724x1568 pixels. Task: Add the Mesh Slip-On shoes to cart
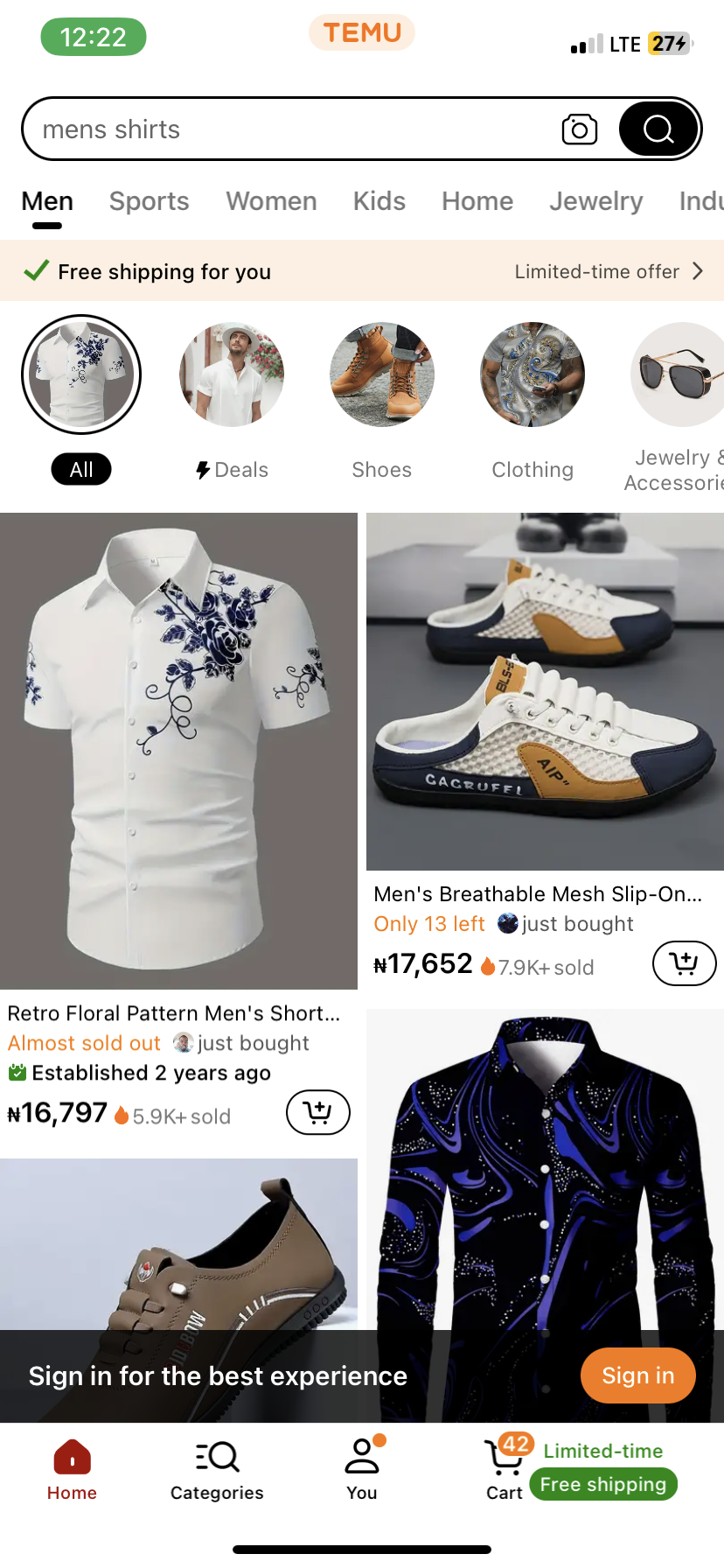(x=684, y=963)
